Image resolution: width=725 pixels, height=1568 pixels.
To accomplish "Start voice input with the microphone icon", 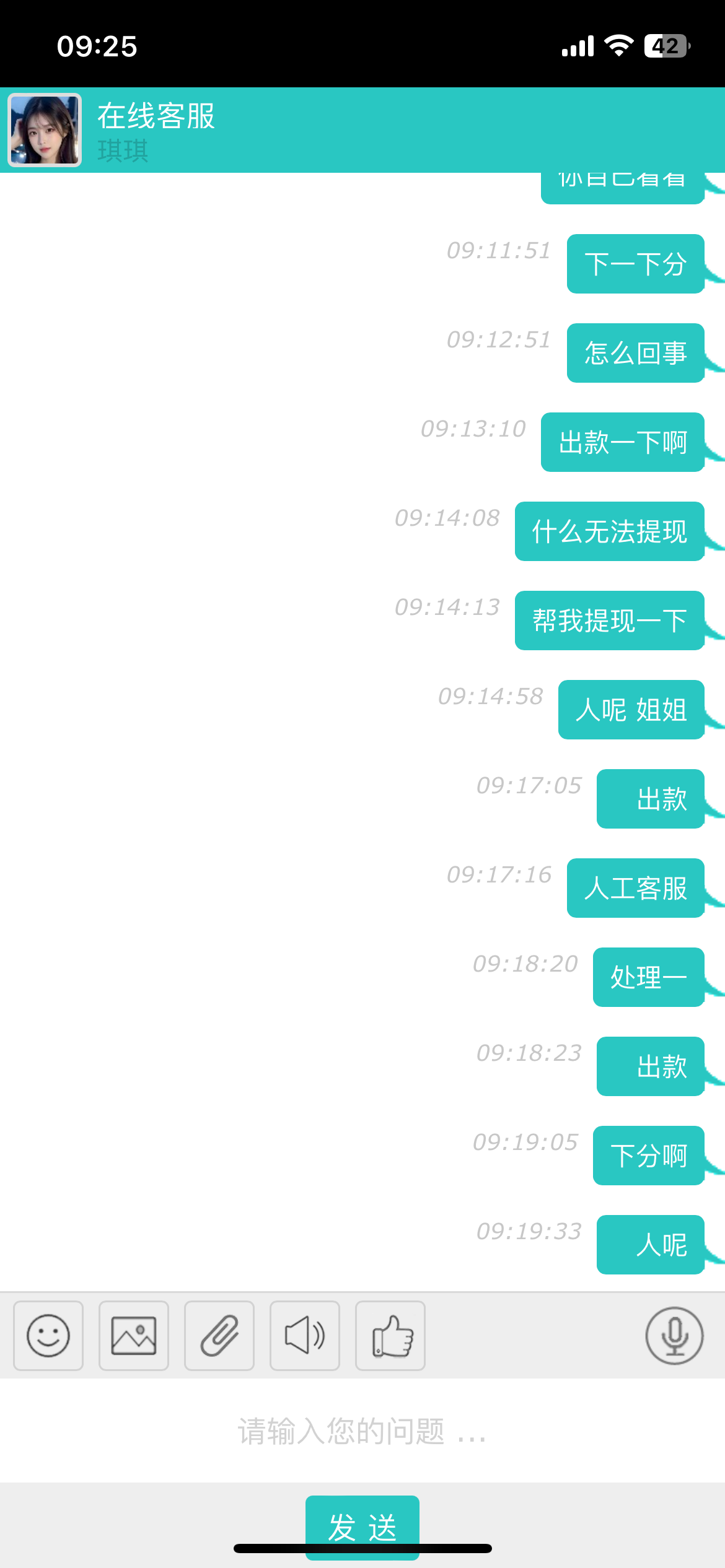I will [674, 1336].
